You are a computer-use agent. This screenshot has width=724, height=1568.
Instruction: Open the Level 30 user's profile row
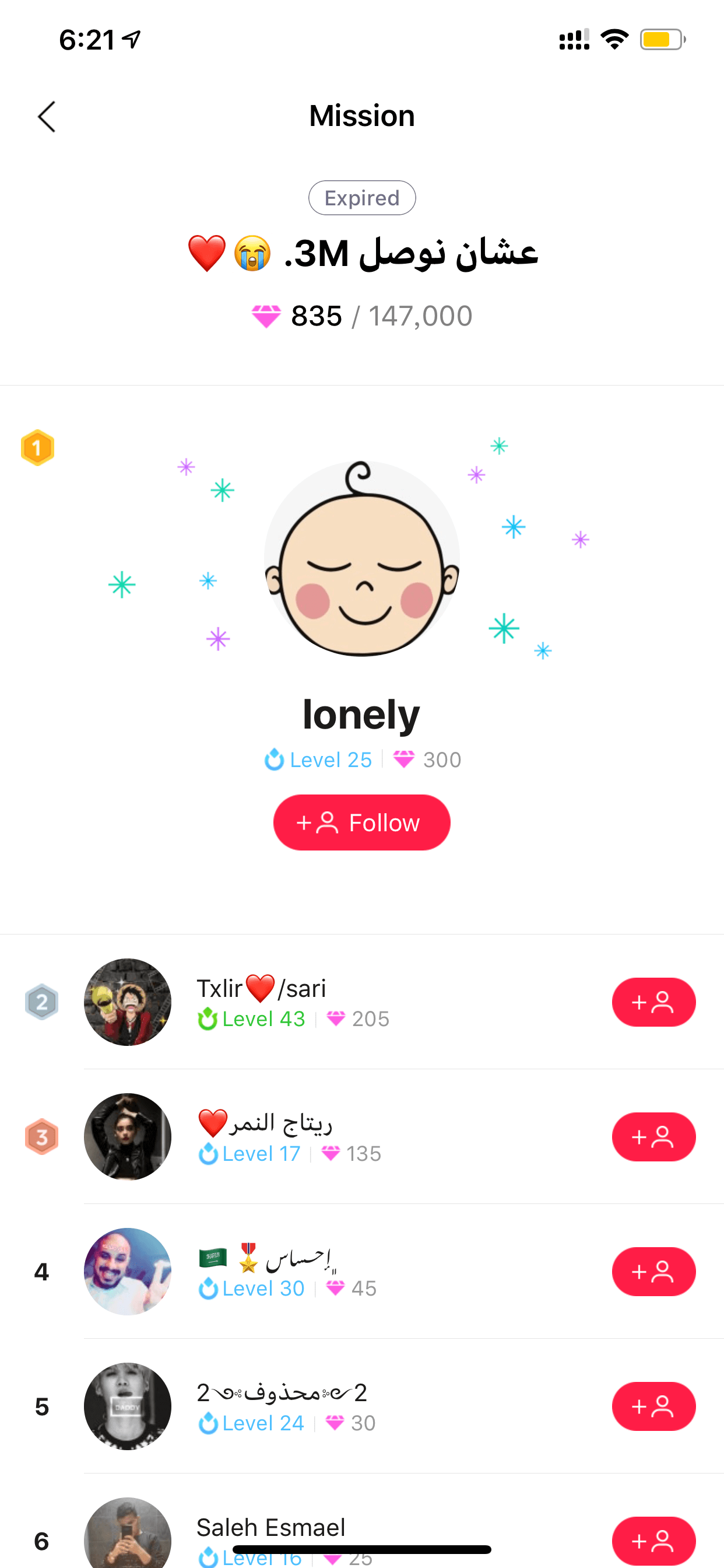point(362,1272)
